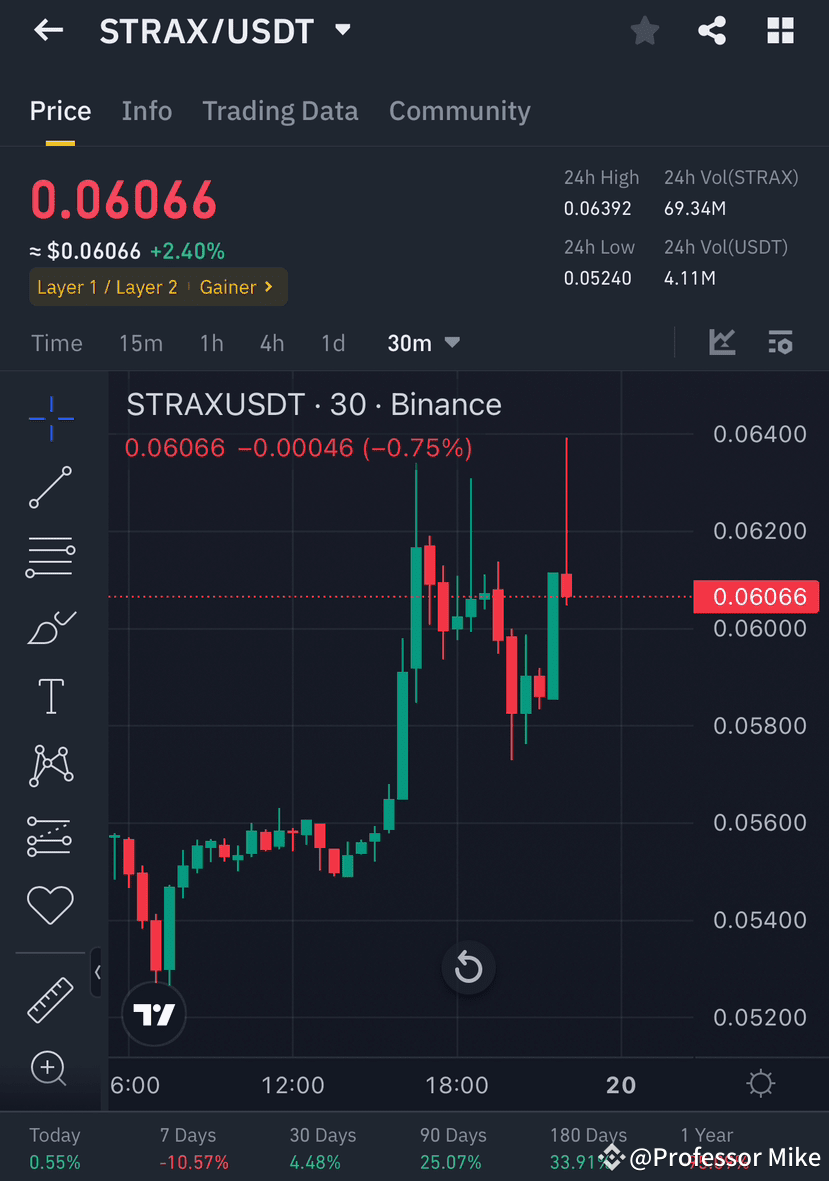Open the zoom-in magnifier tool

tap(50, 1068)
